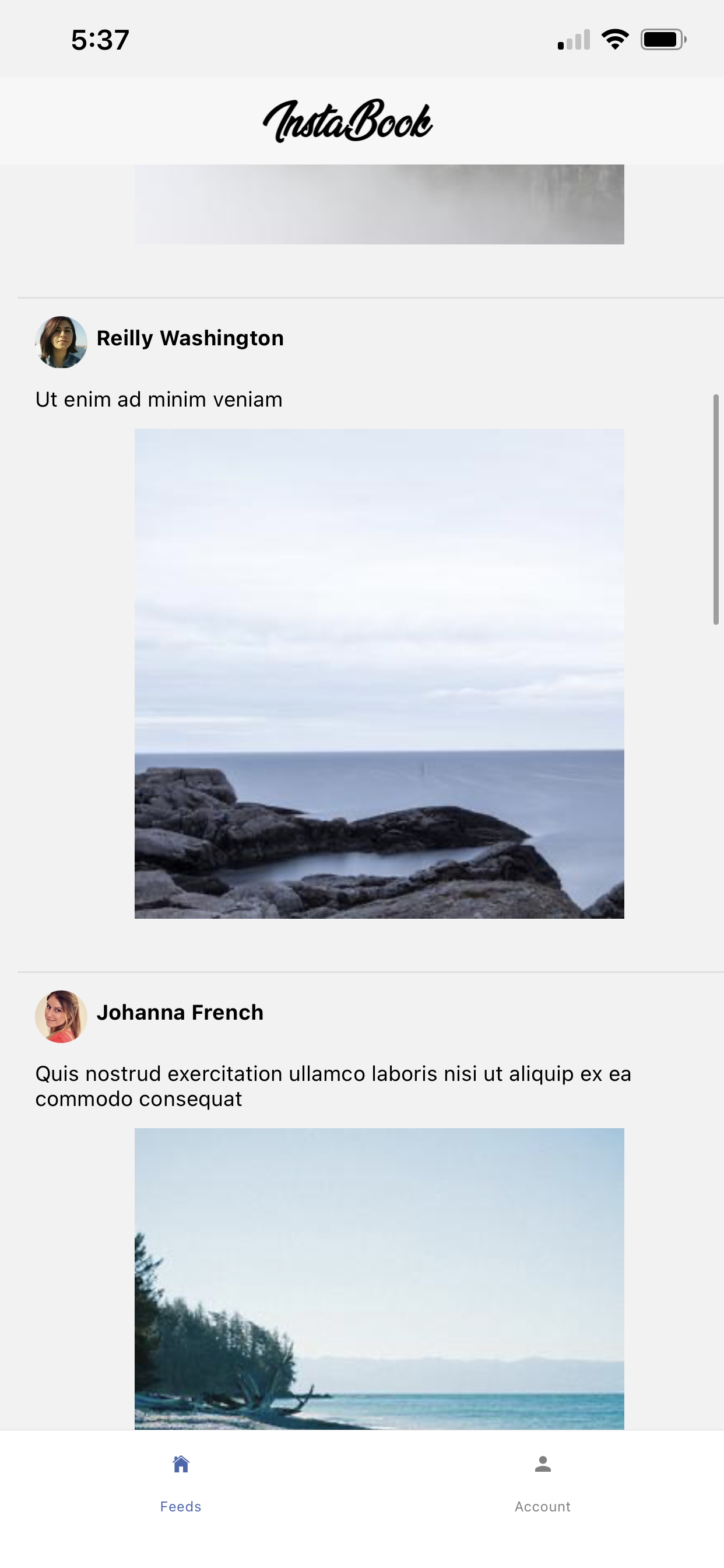Open Johanna French's profile by name
This screenshot has height=1568, width=724.
tap(180, 1012)
